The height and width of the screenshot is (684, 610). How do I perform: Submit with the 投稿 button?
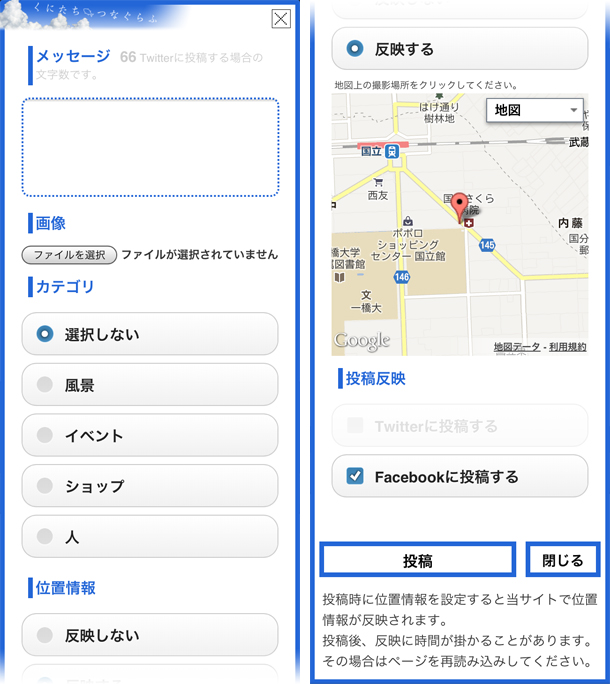pyautogui.click(x=418, y=561)
